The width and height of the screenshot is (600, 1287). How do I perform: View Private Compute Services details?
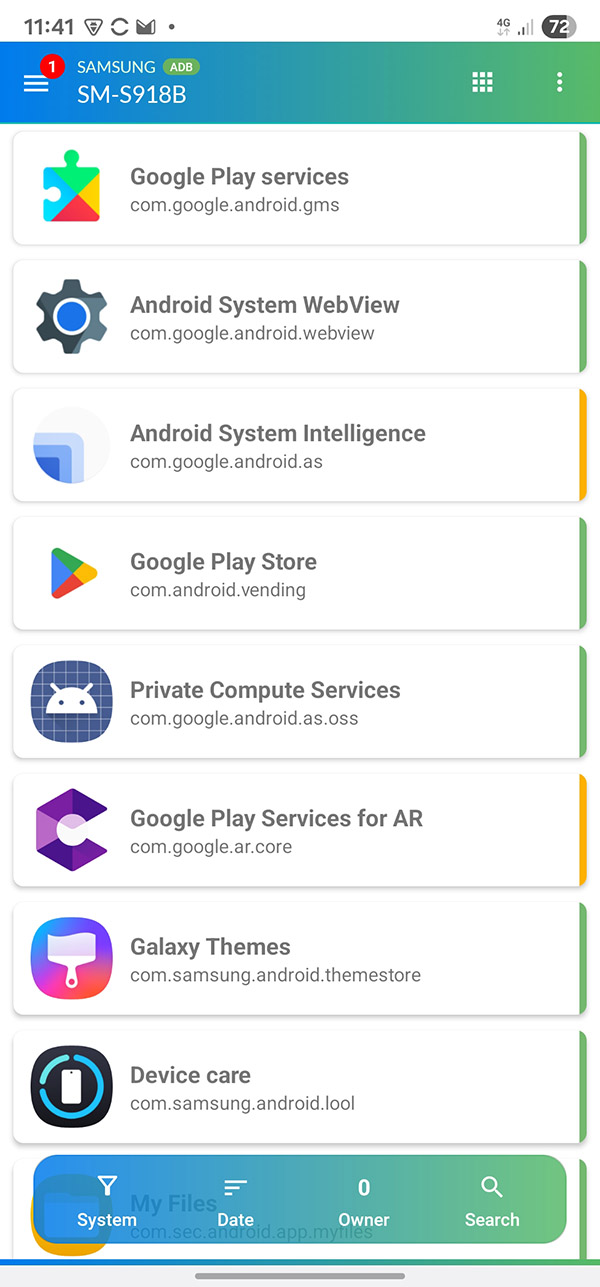pos(298,702)
